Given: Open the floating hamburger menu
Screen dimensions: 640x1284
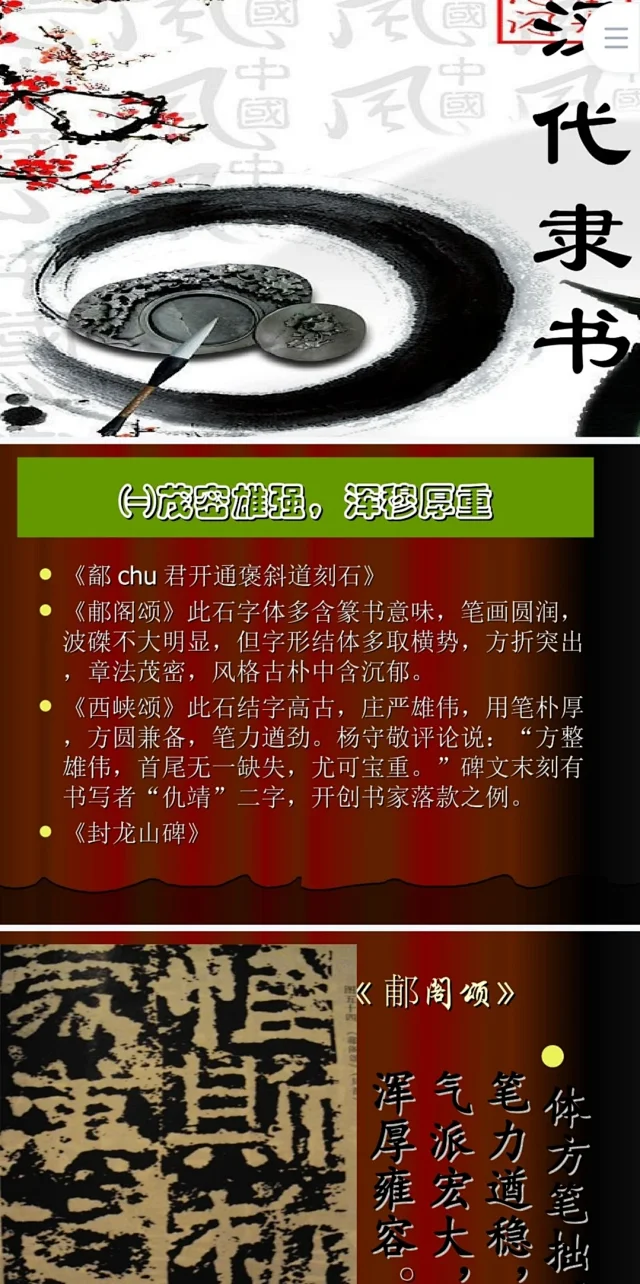Looking at the screenshot, I should pos(614,36).
